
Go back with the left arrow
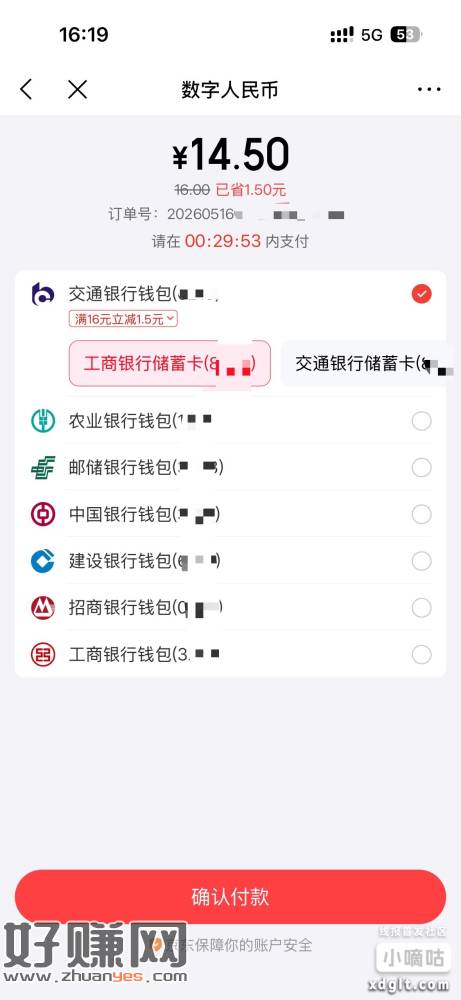26,90
